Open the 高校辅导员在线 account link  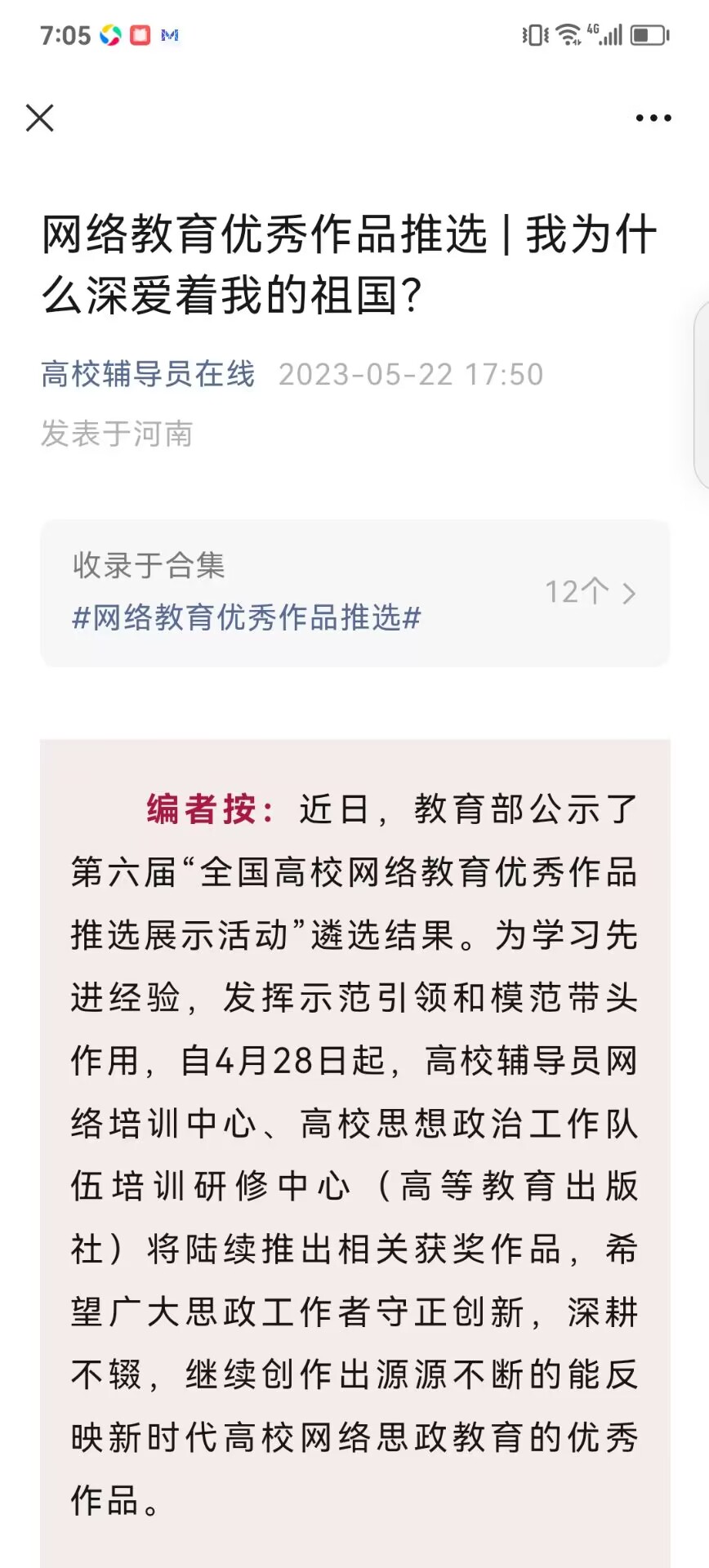click(148, 374)
